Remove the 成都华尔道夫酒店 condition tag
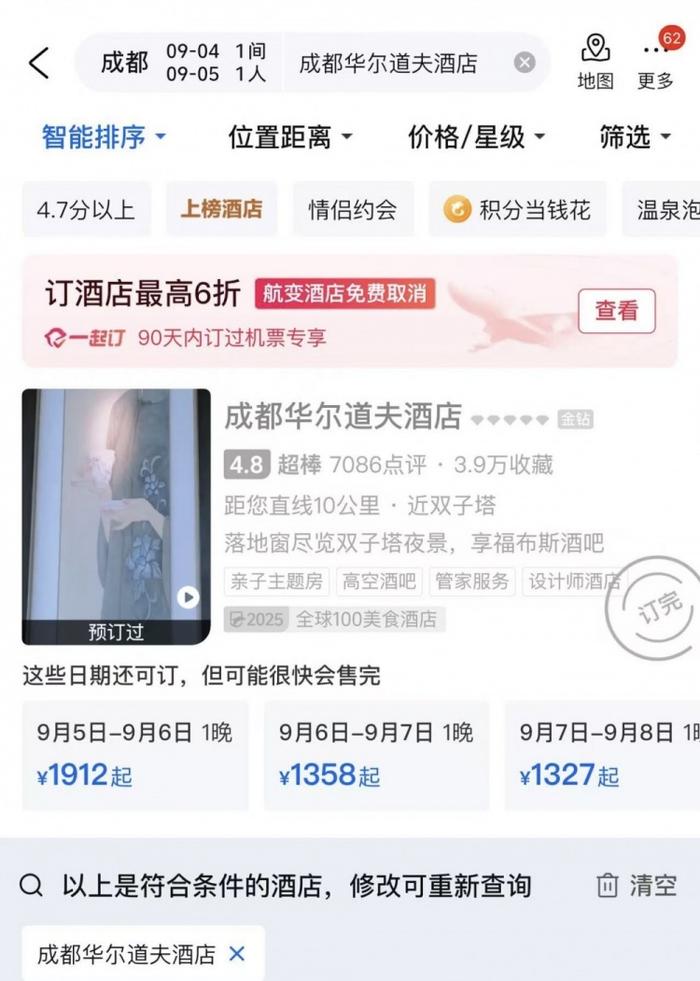The width and height of the screenshot is (700, 981). click(237, 953)
